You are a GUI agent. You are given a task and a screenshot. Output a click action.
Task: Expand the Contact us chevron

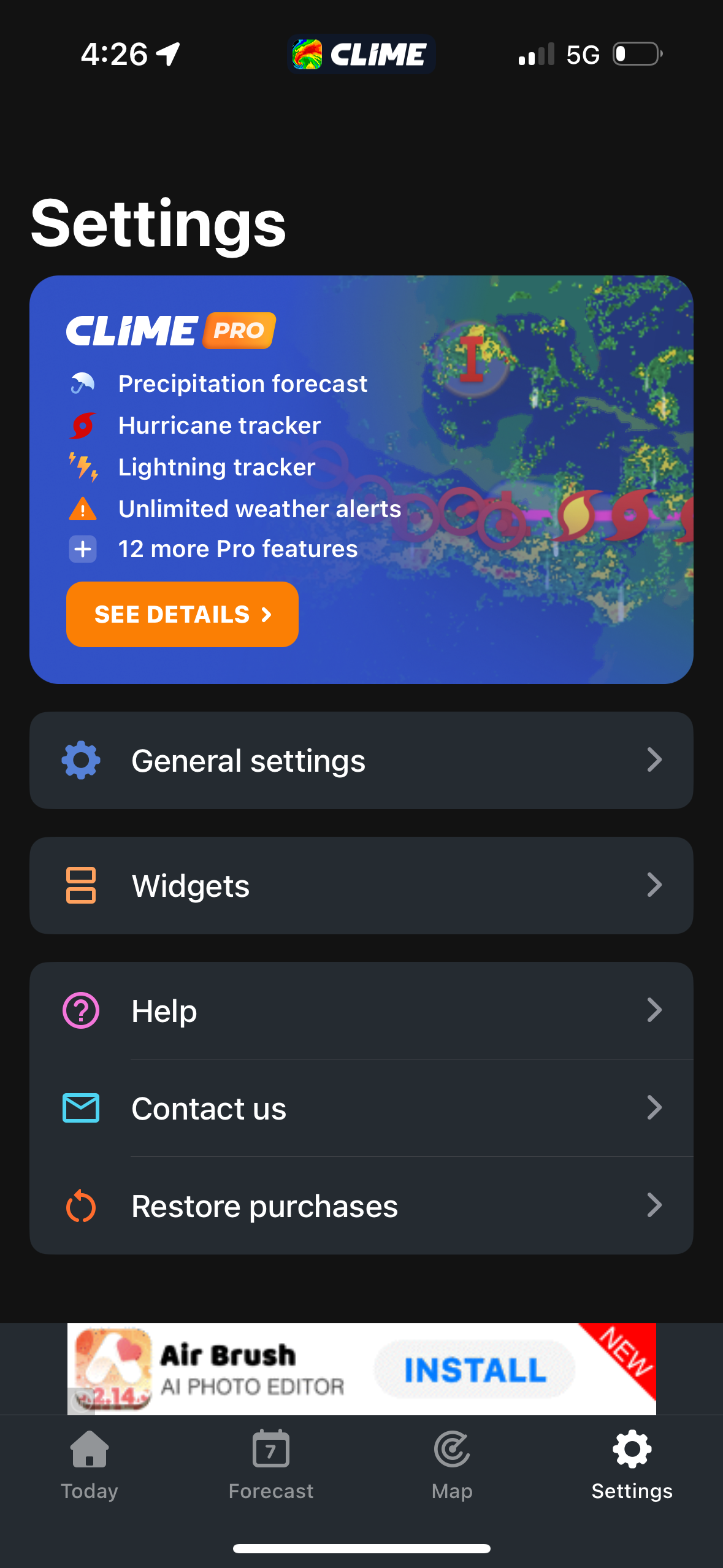[x=656, y=1108]
